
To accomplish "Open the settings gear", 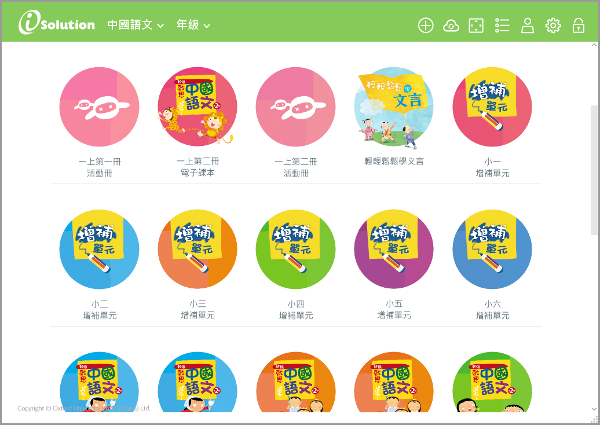I will (x=553, y=26).
